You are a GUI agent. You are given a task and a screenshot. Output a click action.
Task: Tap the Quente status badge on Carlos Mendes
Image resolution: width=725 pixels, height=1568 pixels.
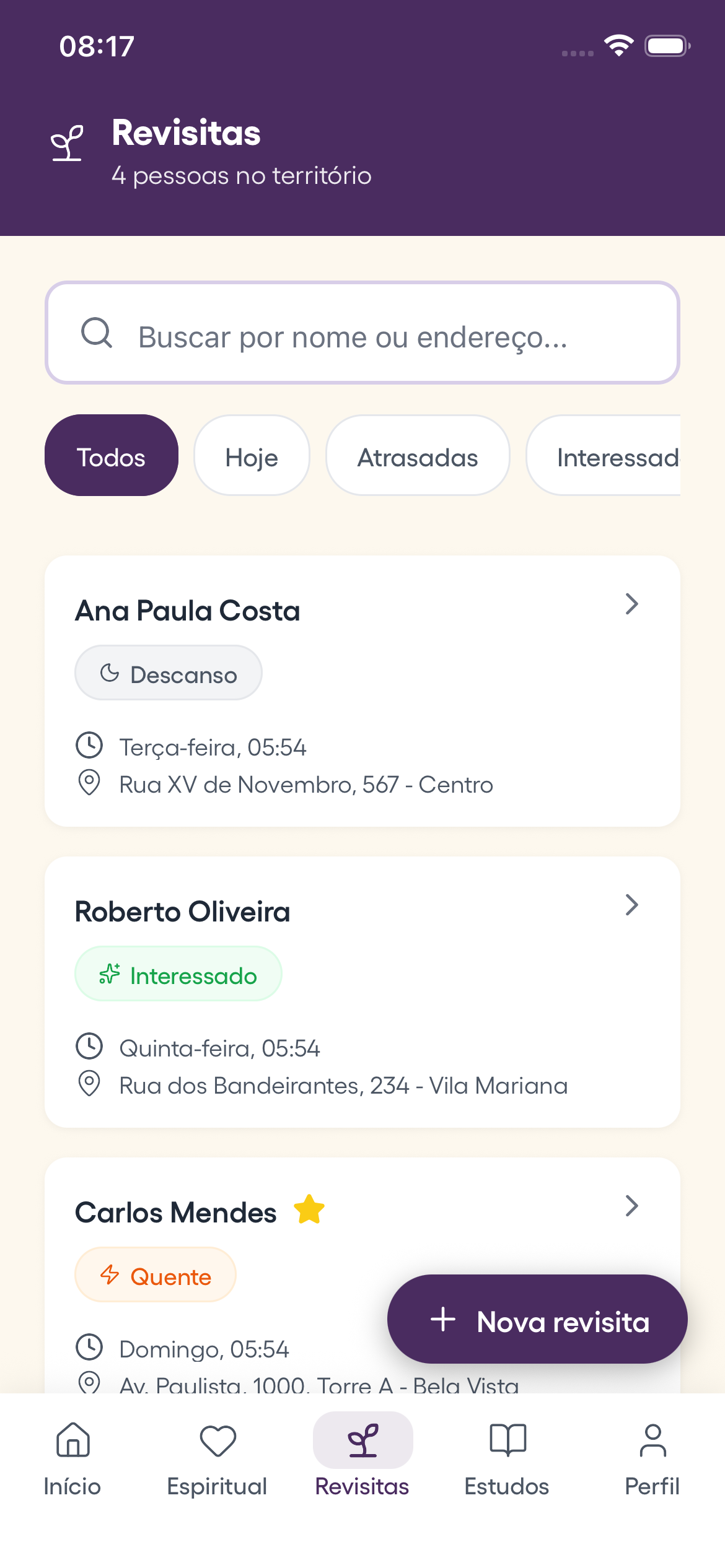point(155,1275)
